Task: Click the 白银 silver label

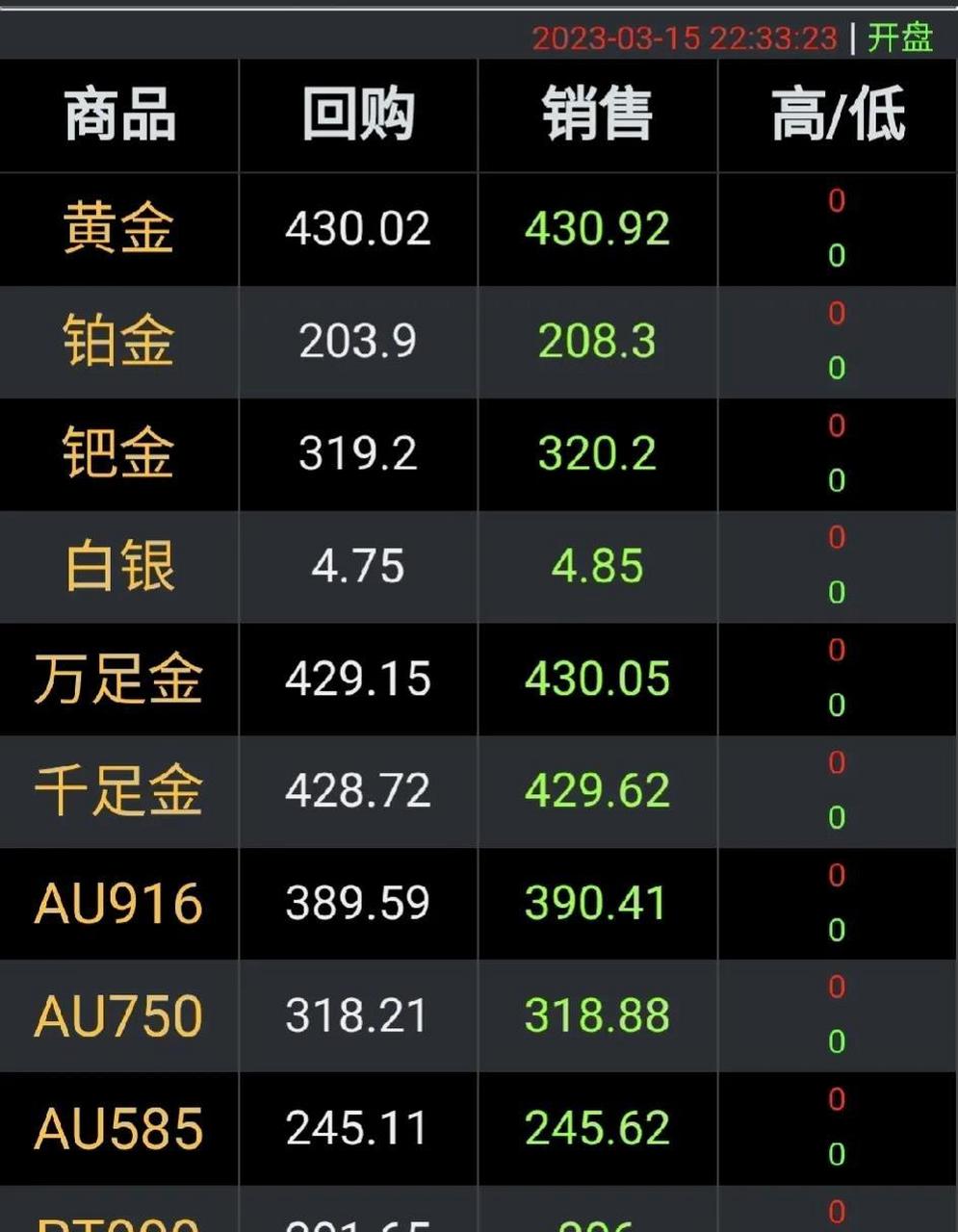Action: click(x=117, y=567)
